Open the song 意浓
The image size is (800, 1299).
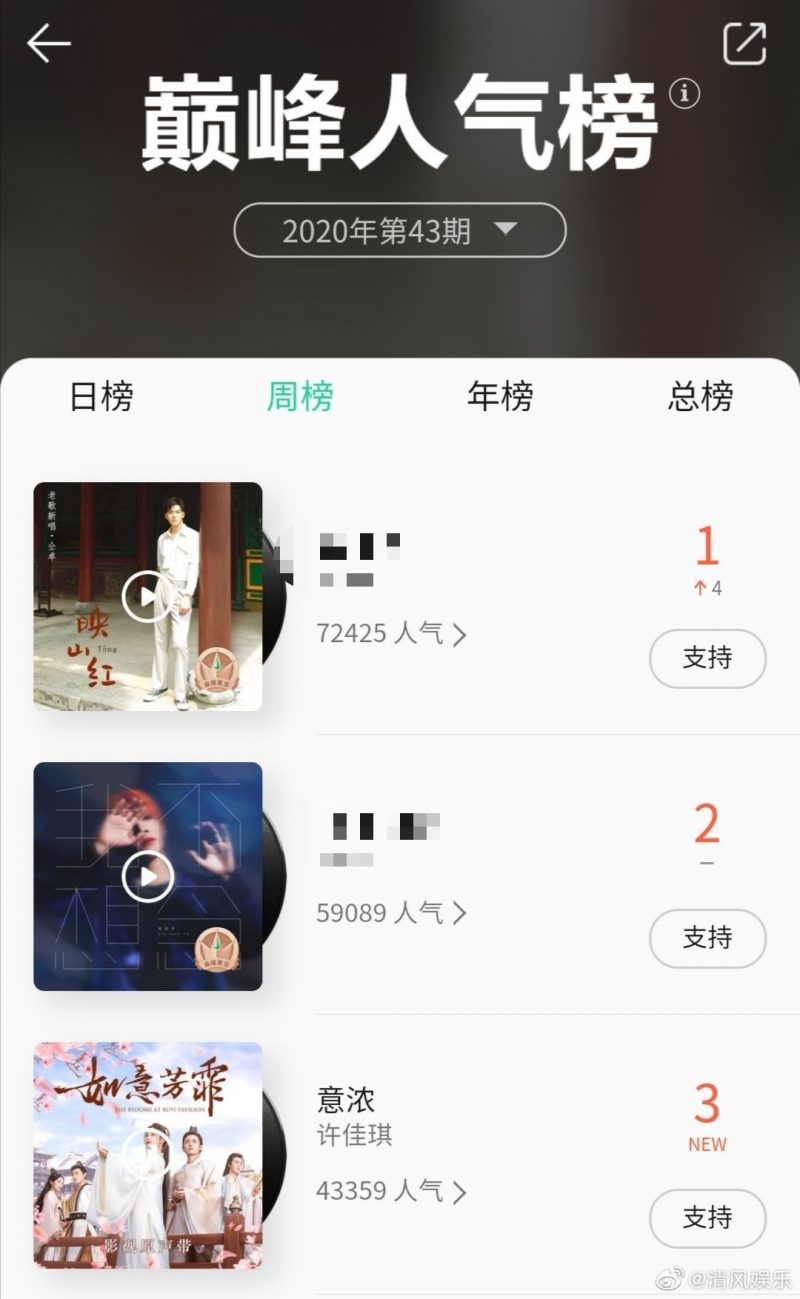(346, 1101)
